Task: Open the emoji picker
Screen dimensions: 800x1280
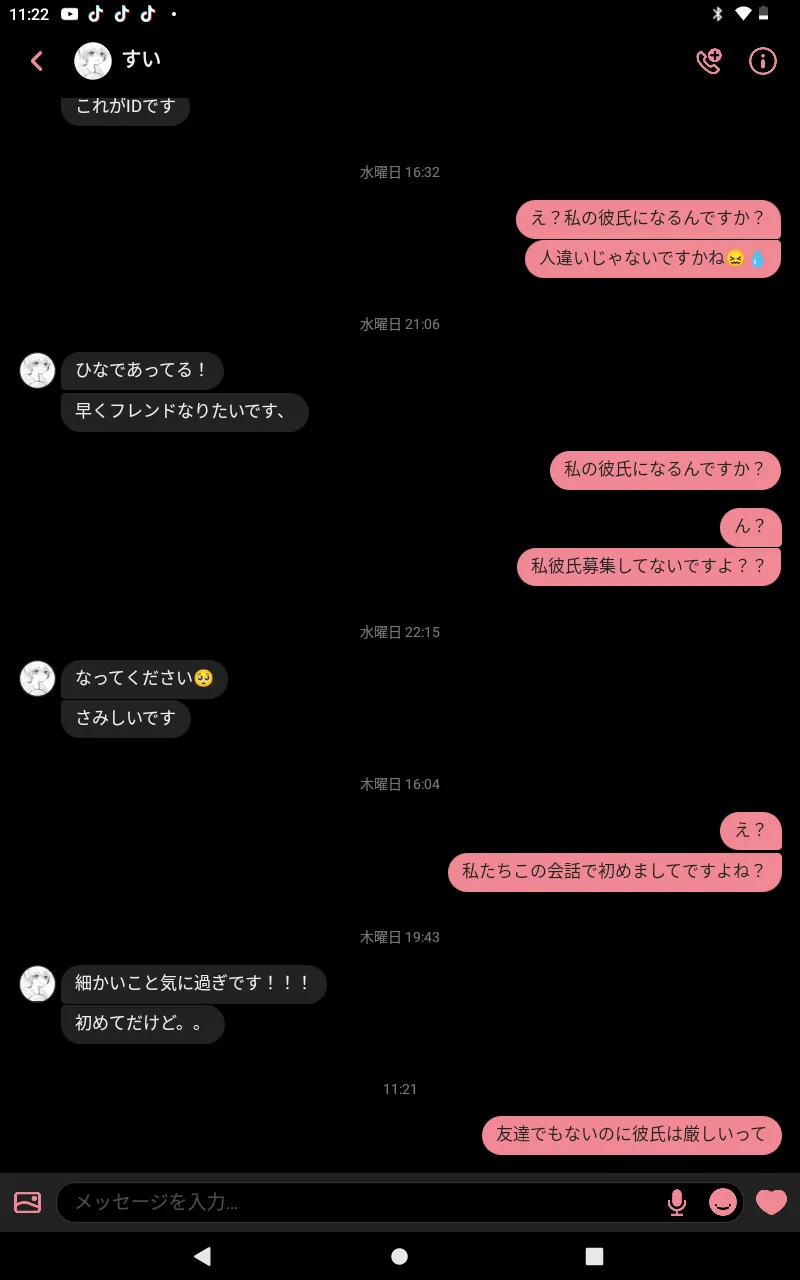Action: [723, 1202]
